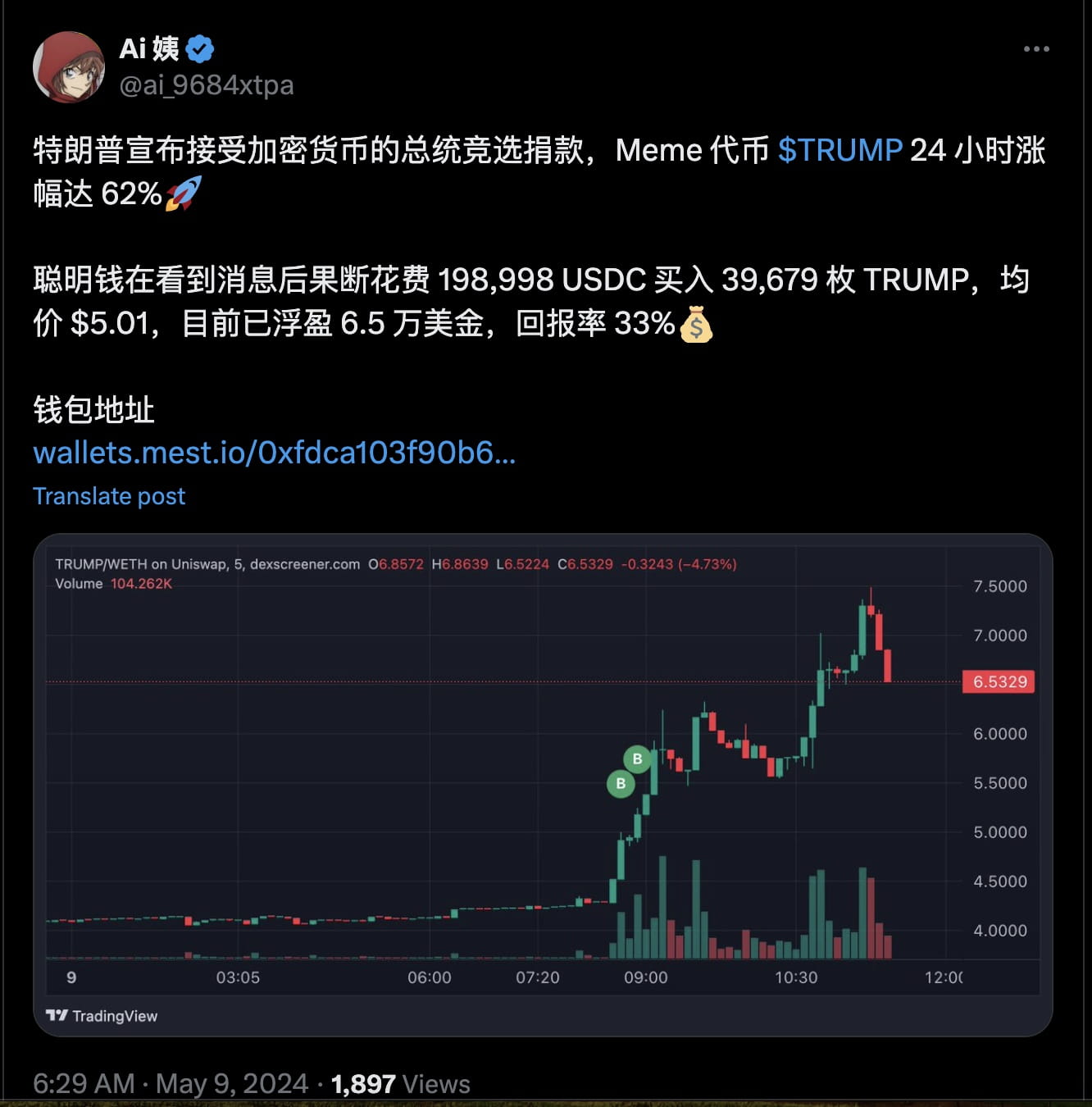Click the verified badge next to Ai 姨
This screenshot has width=1092, height=1107.
point(197,48)
